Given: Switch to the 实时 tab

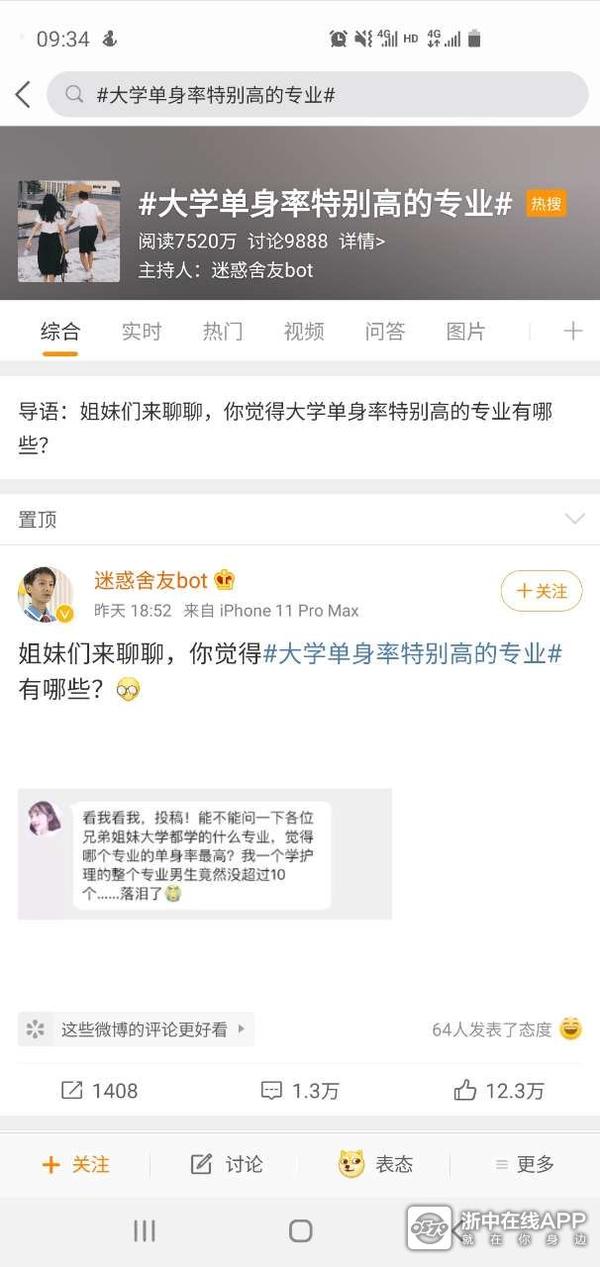Looking at the screenshot, I should pos(141,332).
